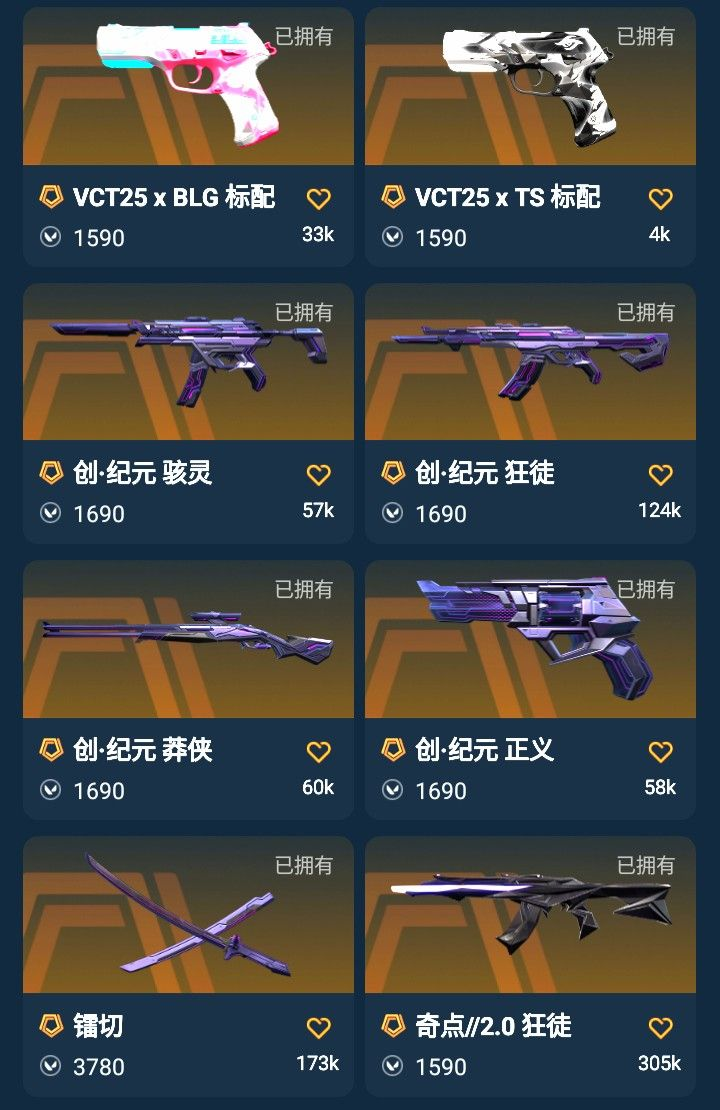This screenshot has width=720, height=1110.
Task: Open the 创·纪元 骇灵 skin card
Action: [x=188, y=413]
